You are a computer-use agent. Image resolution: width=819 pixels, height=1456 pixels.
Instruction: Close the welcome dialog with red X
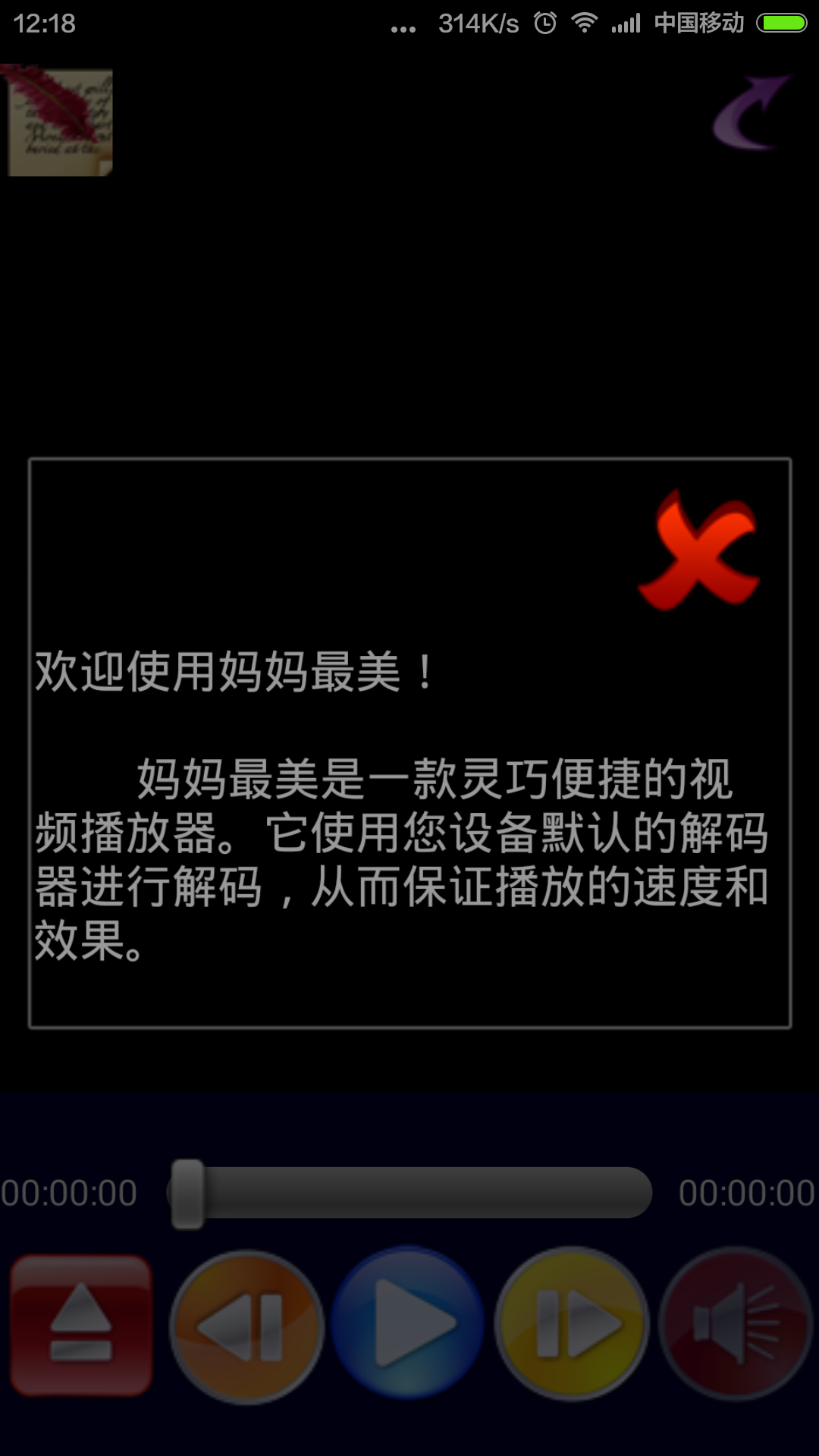pyautogui.click(x=699, y=553)
